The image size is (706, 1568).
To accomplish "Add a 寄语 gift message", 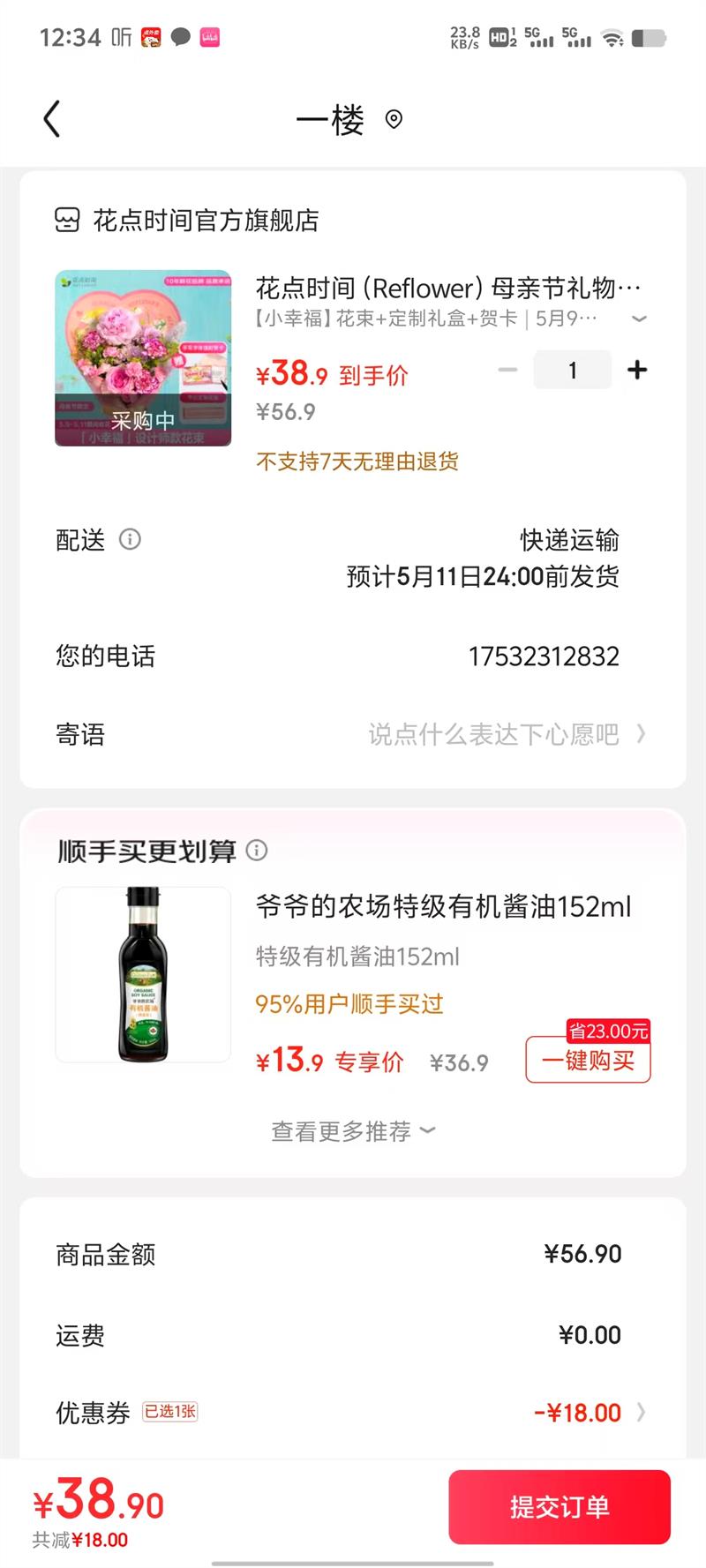I will 507,734.
